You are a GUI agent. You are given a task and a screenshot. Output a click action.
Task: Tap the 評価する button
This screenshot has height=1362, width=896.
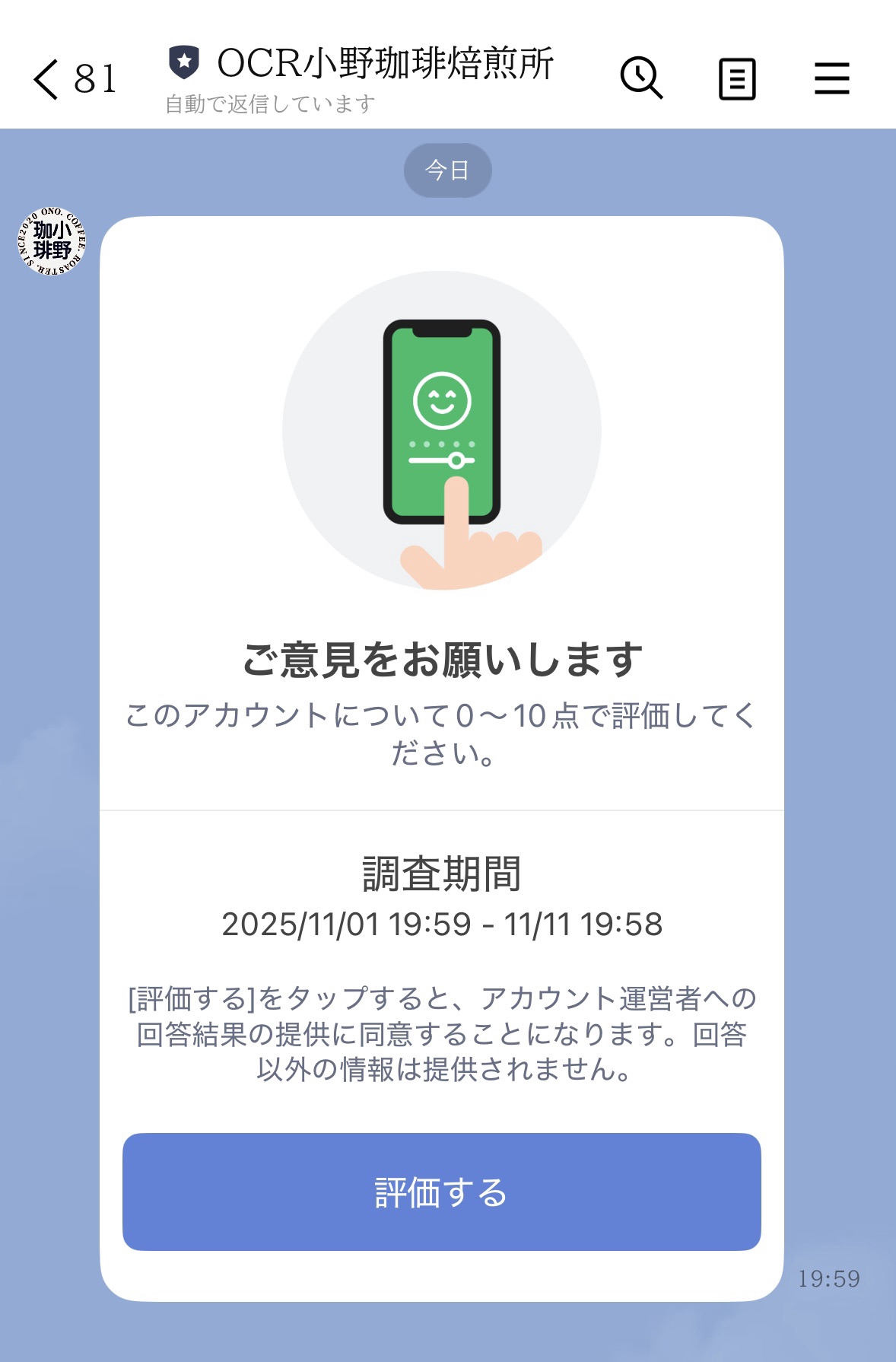(441, 1192)
